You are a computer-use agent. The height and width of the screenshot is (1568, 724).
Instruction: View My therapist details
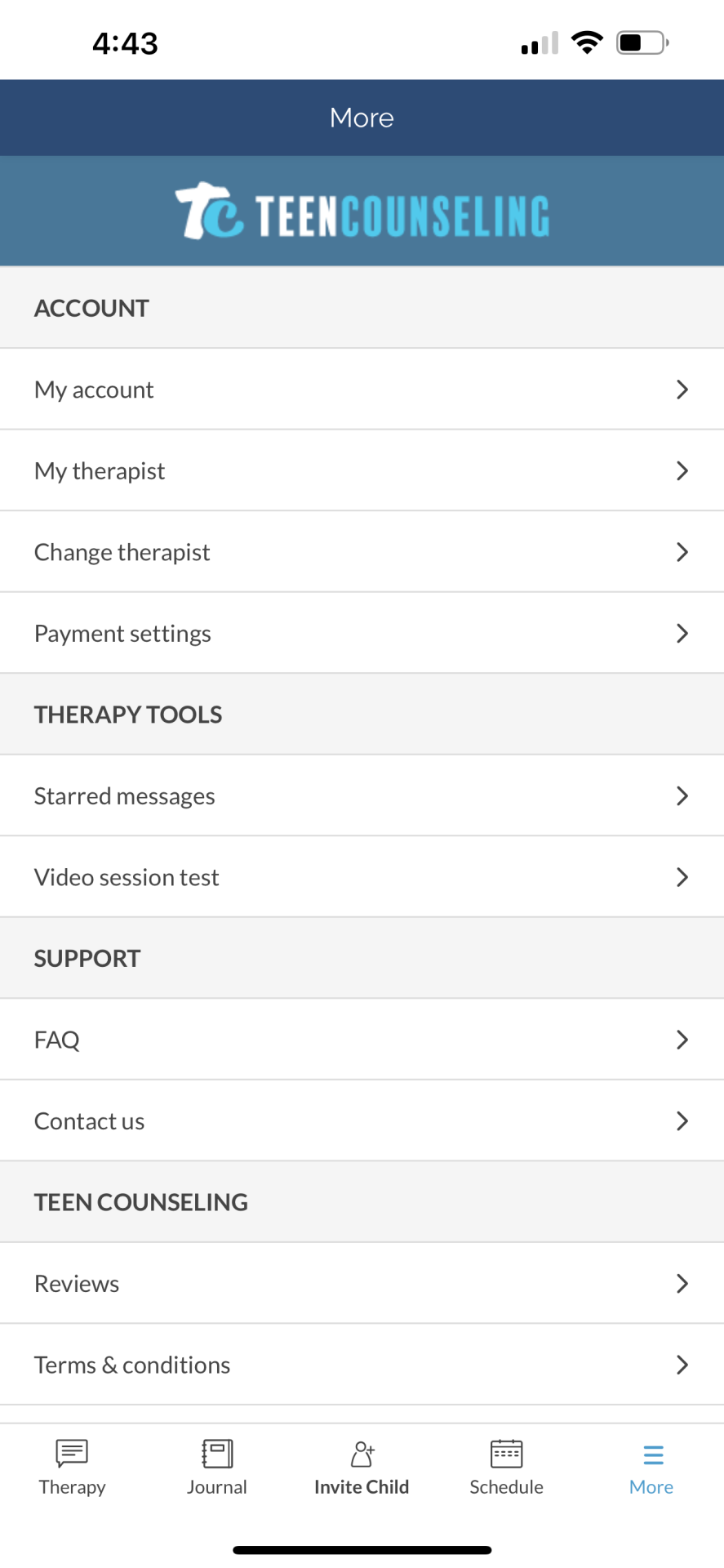tap(362, 470)
